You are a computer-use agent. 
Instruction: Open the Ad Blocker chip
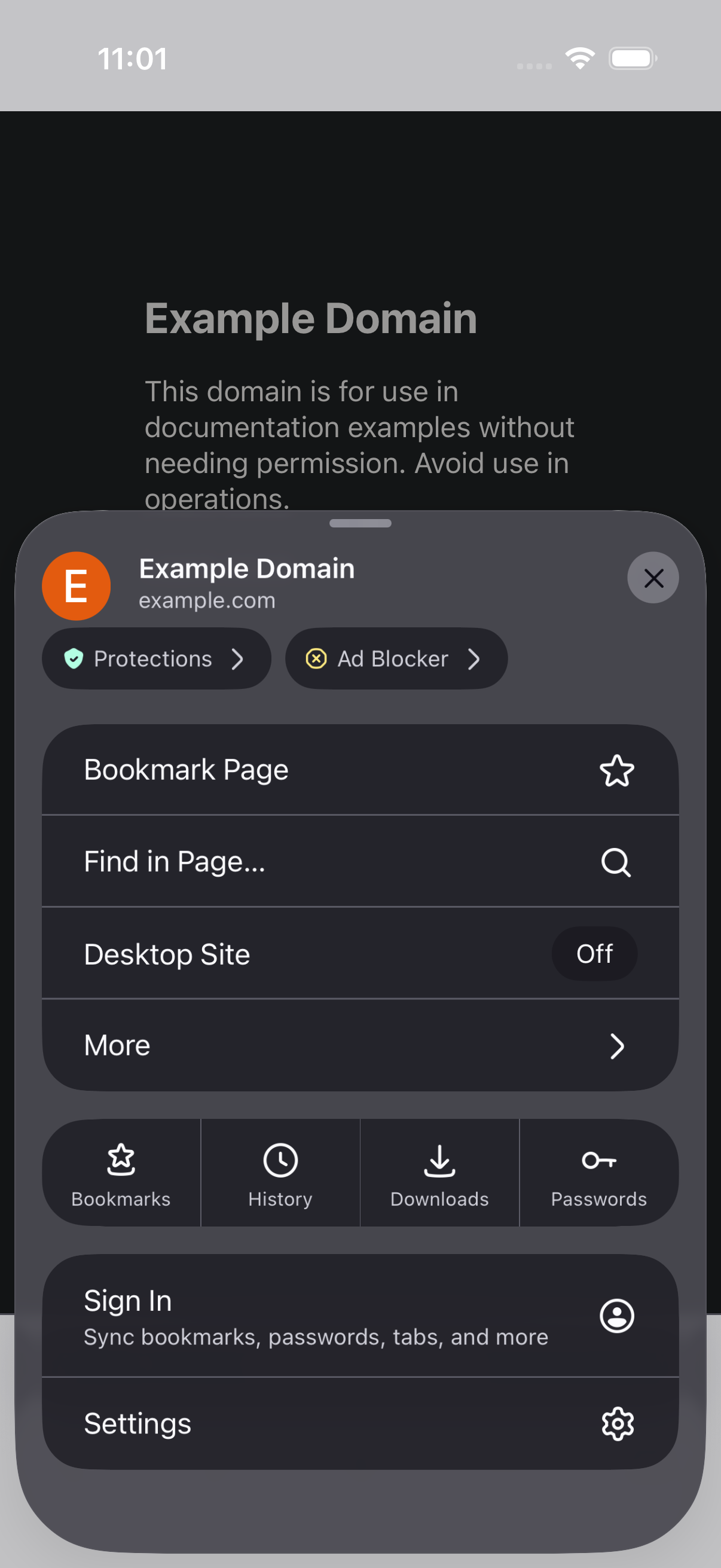(x=396, y=658)
